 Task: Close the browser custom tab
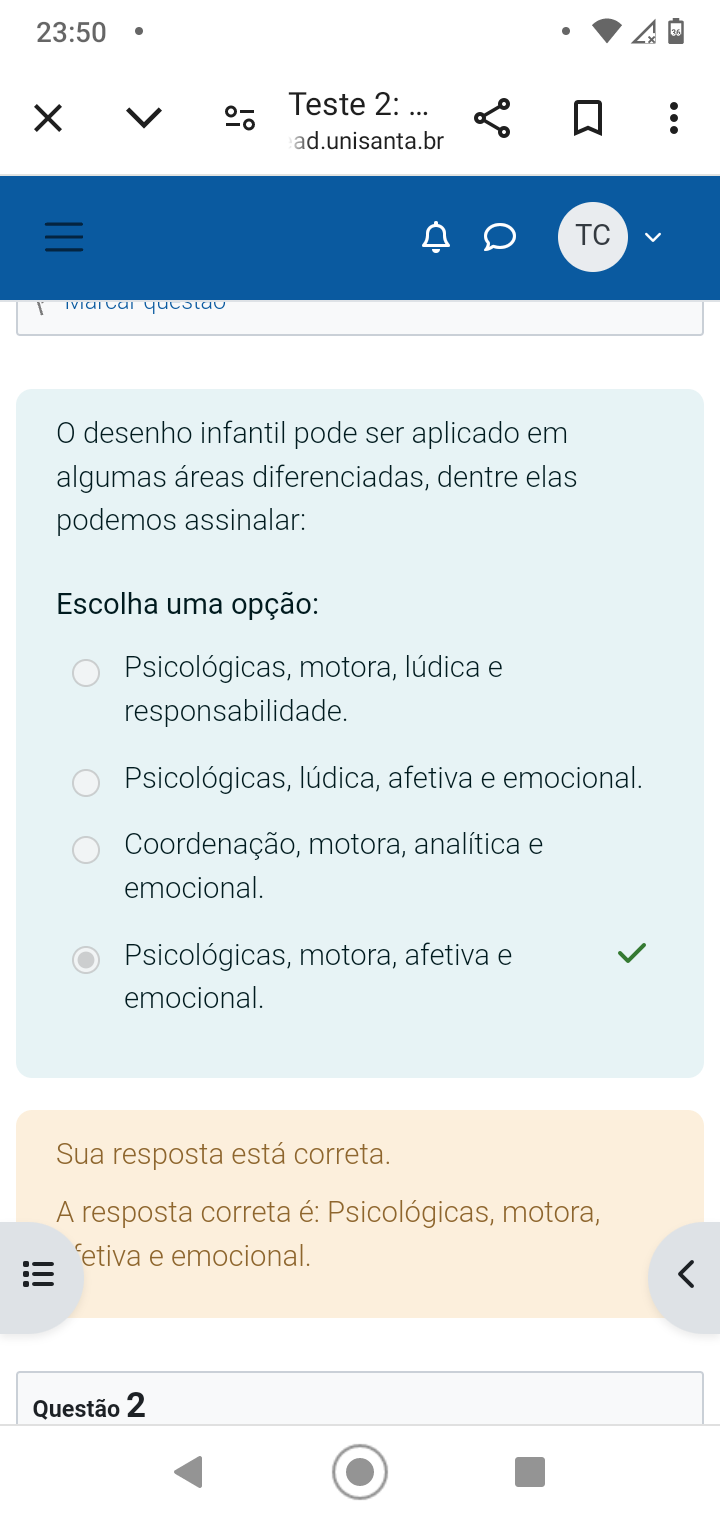point(48,119)
